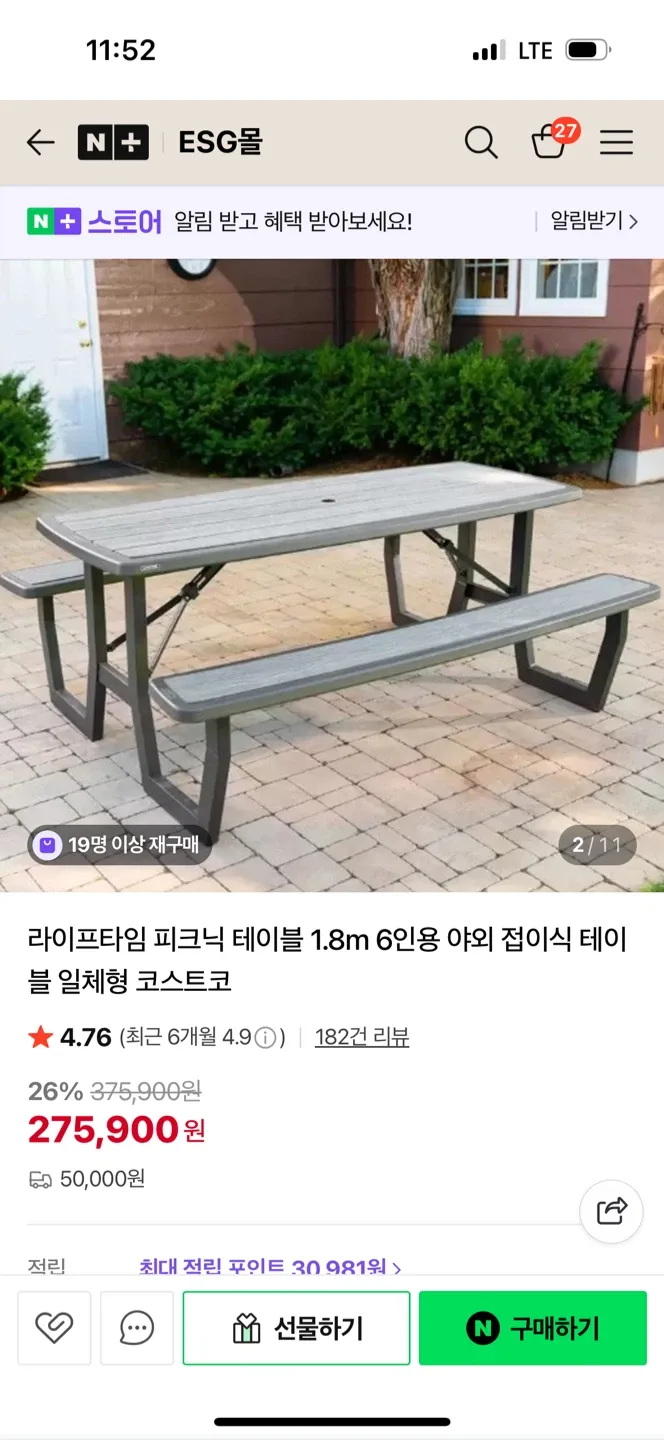
Task: Open the hamburger menu
Action: [616, 143]
